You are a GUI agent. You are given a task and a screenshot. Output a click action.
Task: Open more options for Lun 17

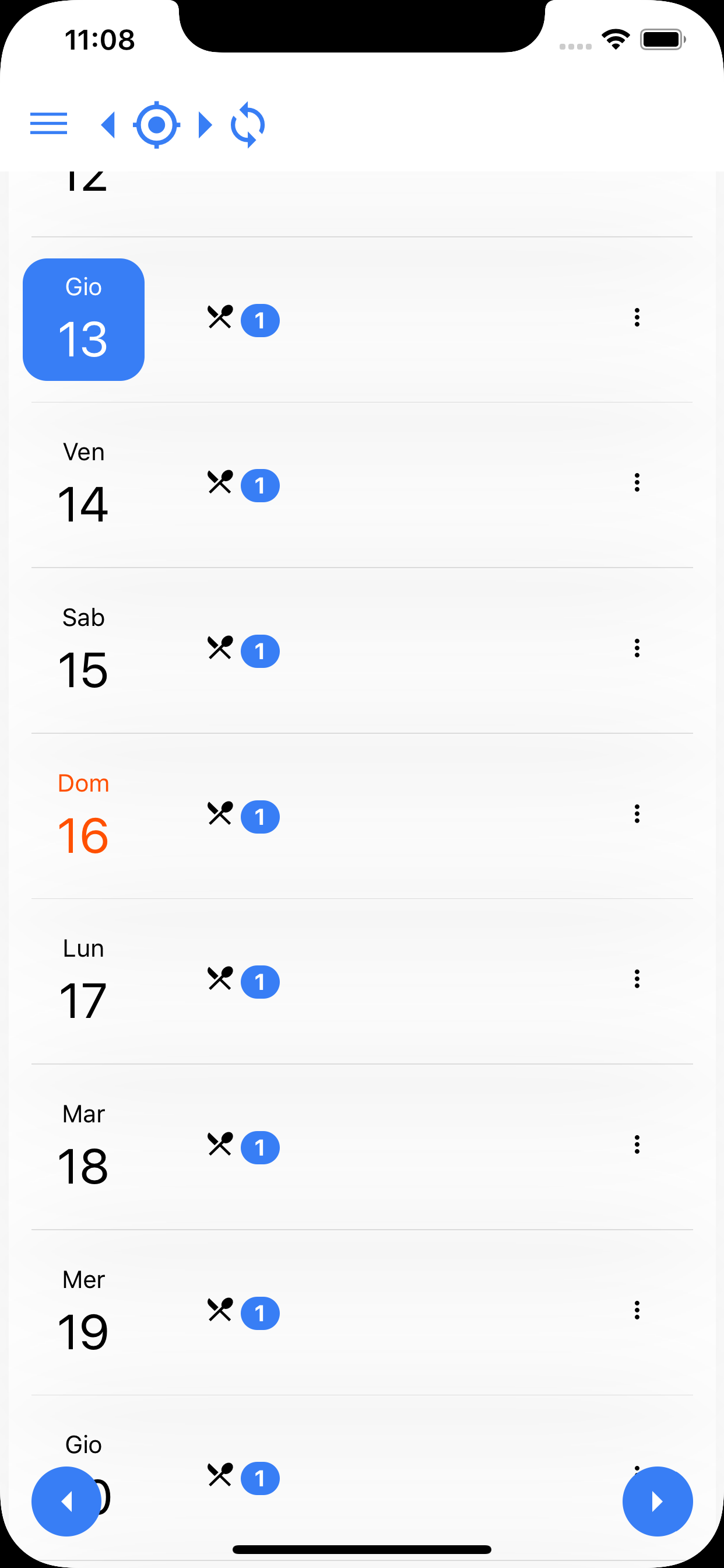point(637,979)
